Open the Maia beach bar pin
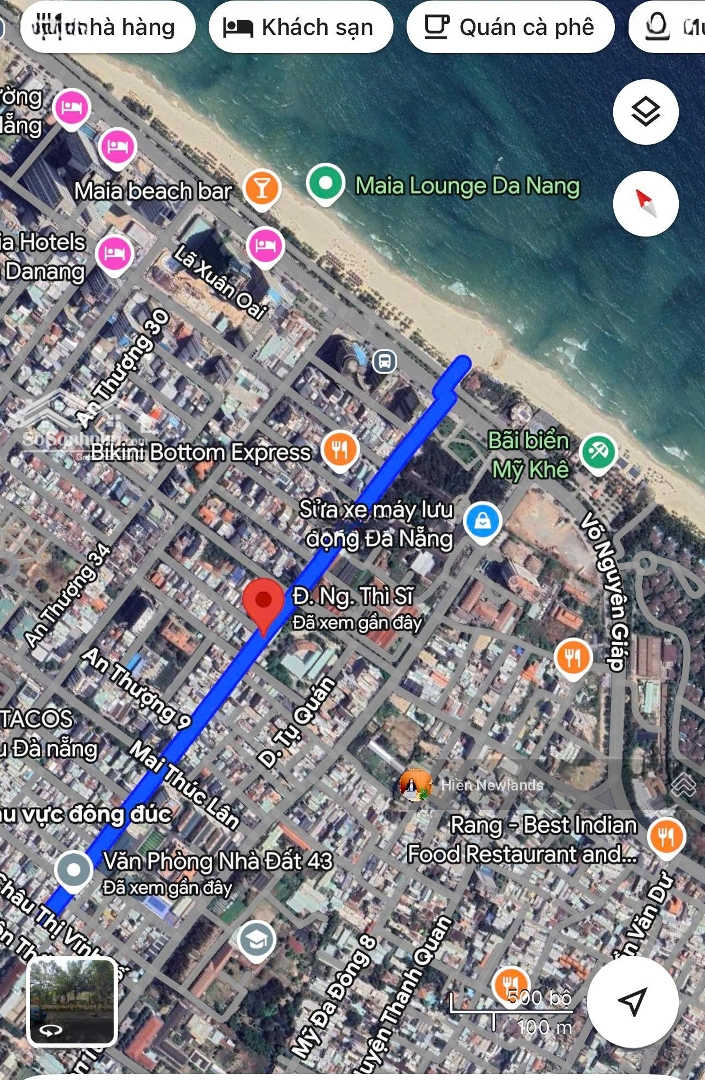 click(262, 188)
